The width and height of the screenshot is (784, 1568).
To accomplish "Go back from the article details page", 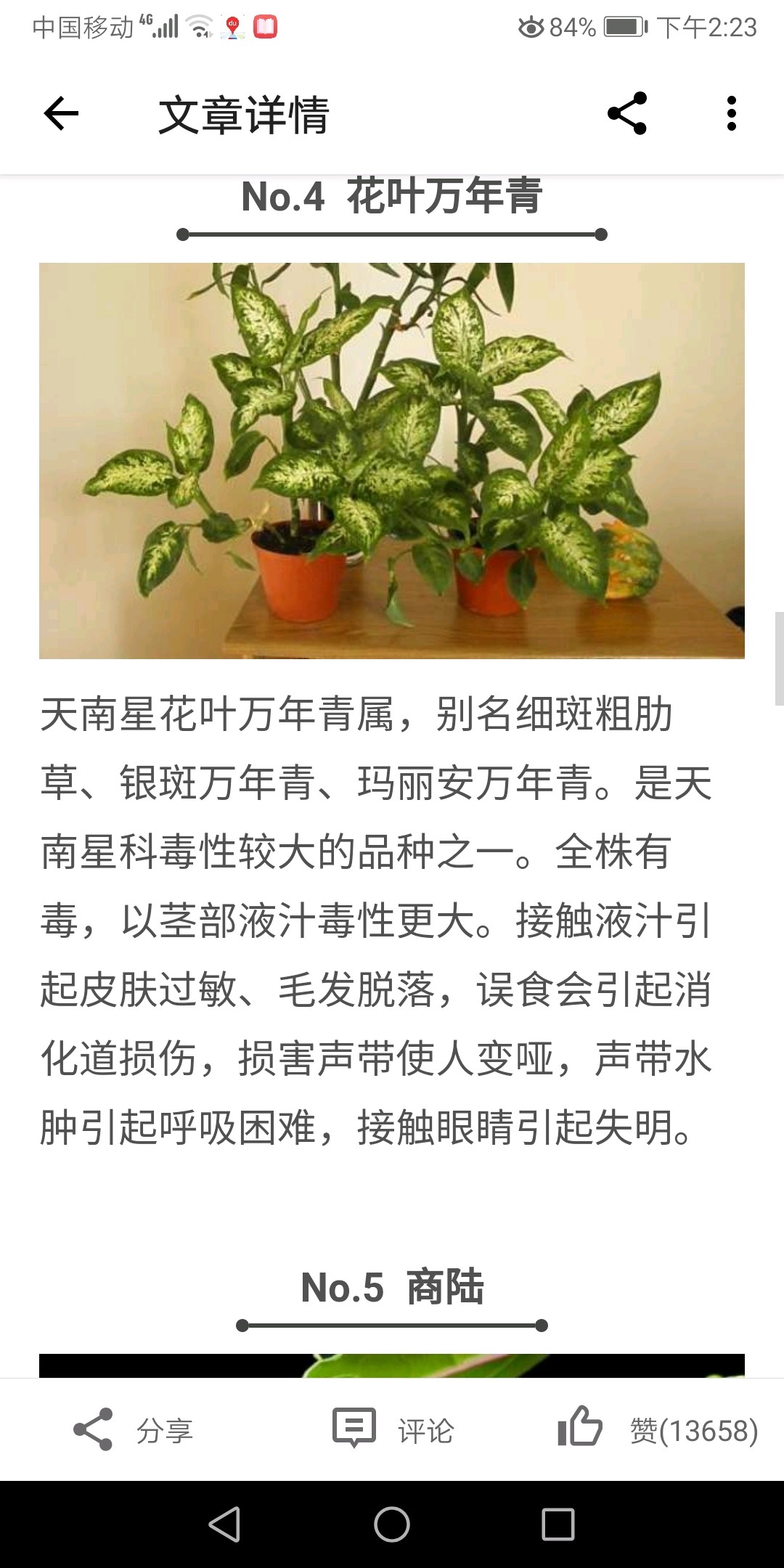I will (x=61, y=114).
